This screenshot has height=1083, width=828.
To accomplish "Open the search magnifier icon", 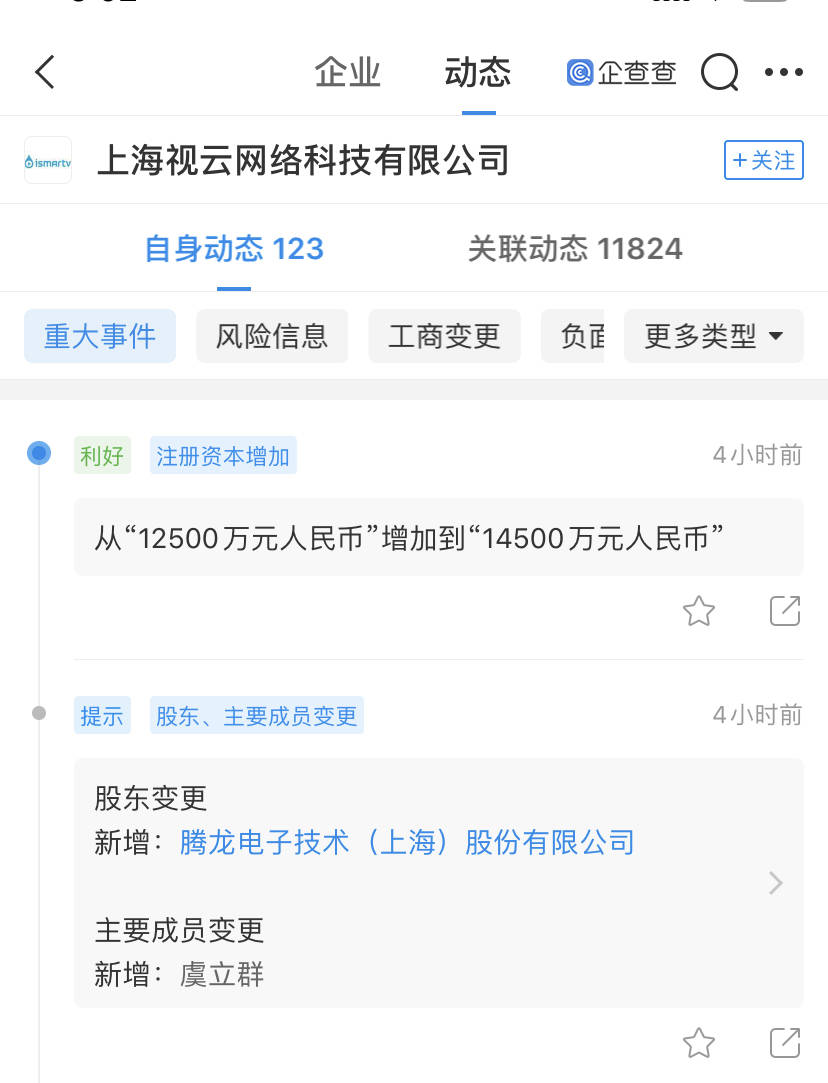I will click(719, 72).
